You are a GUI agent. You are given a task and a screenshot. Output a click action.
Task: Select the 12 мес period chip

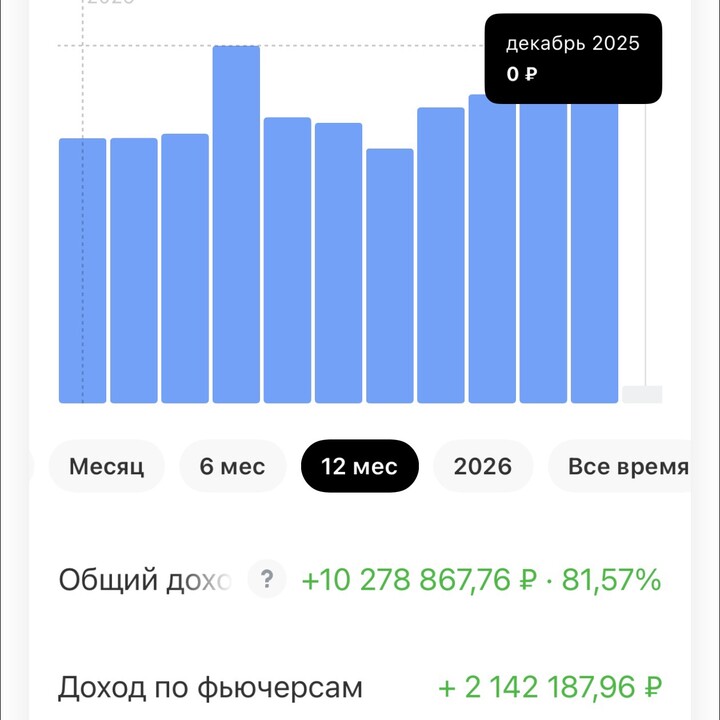[359, 466]
